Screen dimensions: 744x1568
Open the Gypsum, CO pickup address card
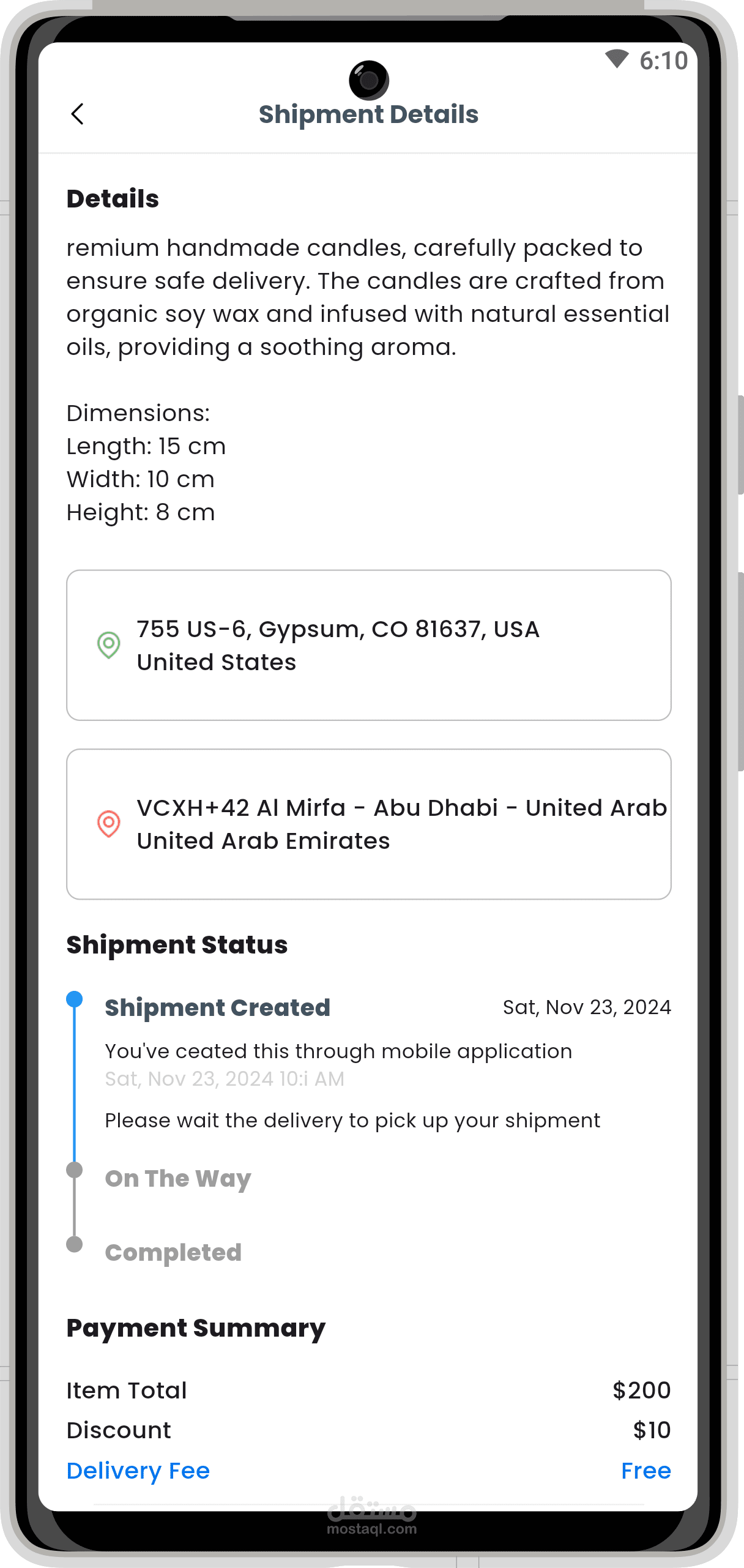tap(369, 645)
